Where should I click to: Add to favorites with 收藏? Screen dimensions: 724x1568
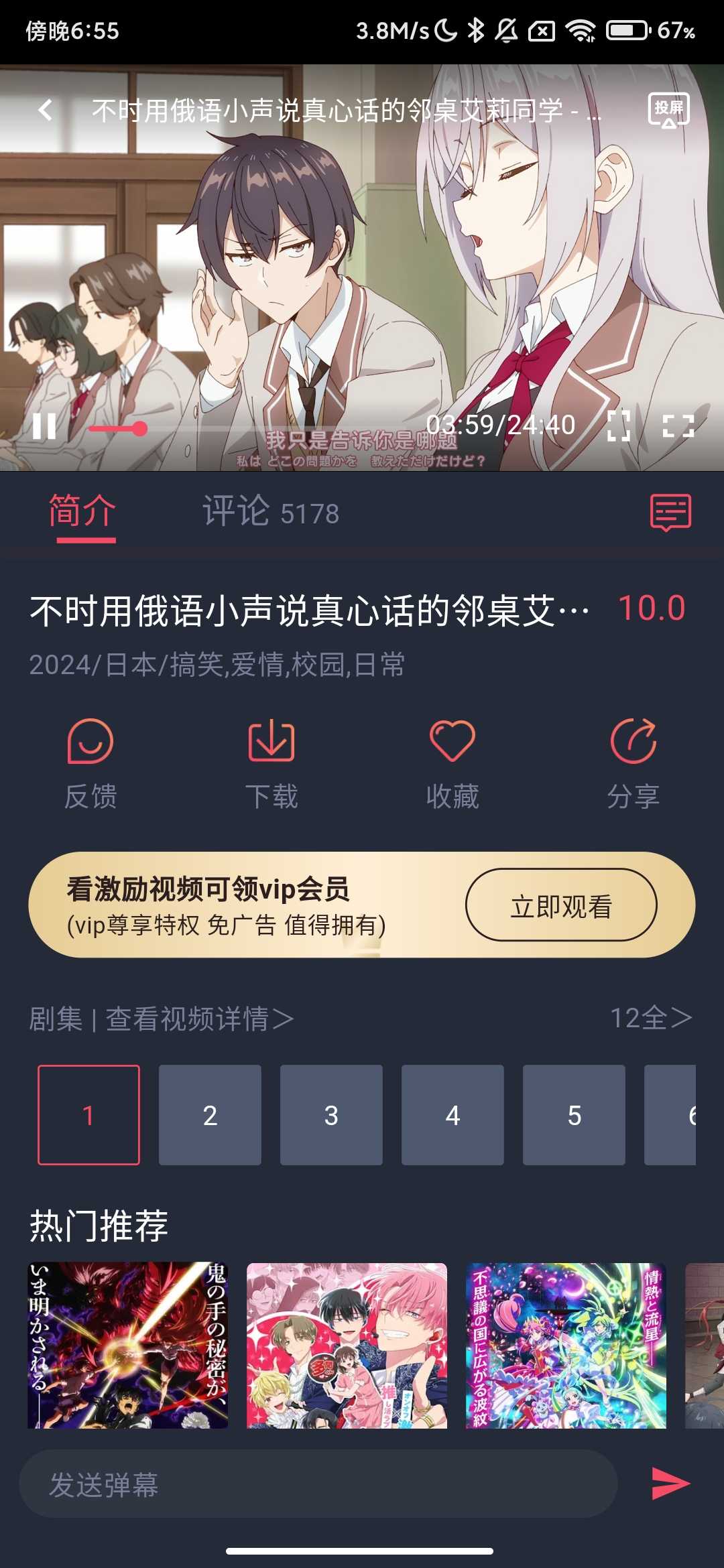tap(452, 764)
